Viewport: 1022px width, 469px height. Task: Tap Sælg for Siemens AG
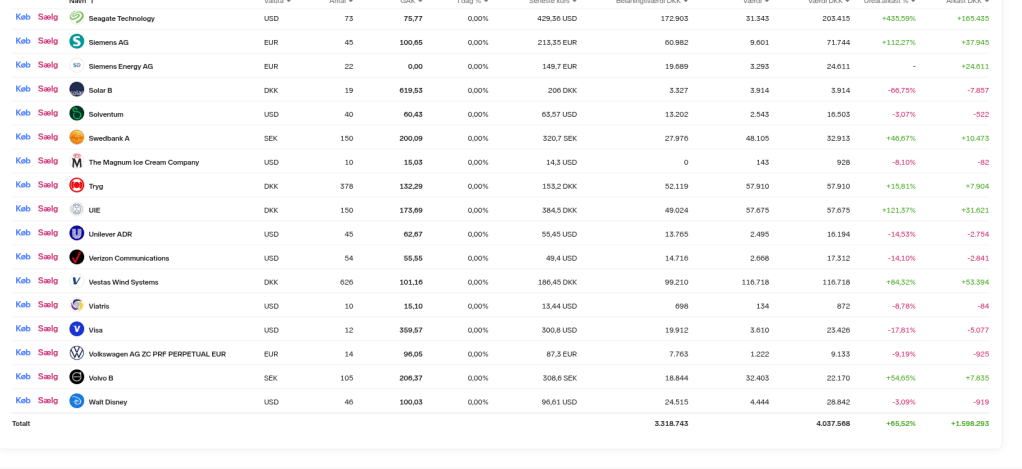[x=48, y=41]
